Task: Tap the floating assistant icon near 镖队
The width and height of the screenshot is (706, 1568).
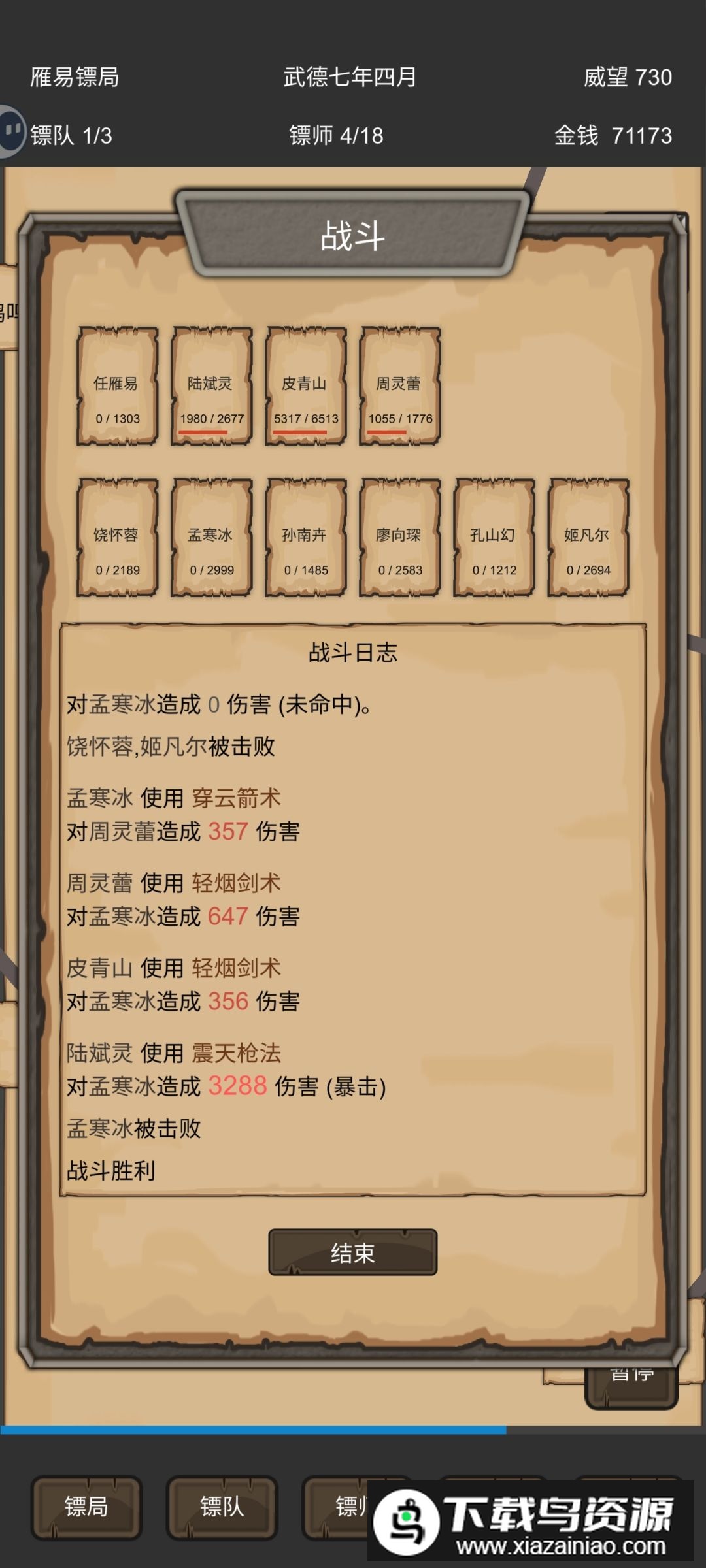Action: point(11,131)
